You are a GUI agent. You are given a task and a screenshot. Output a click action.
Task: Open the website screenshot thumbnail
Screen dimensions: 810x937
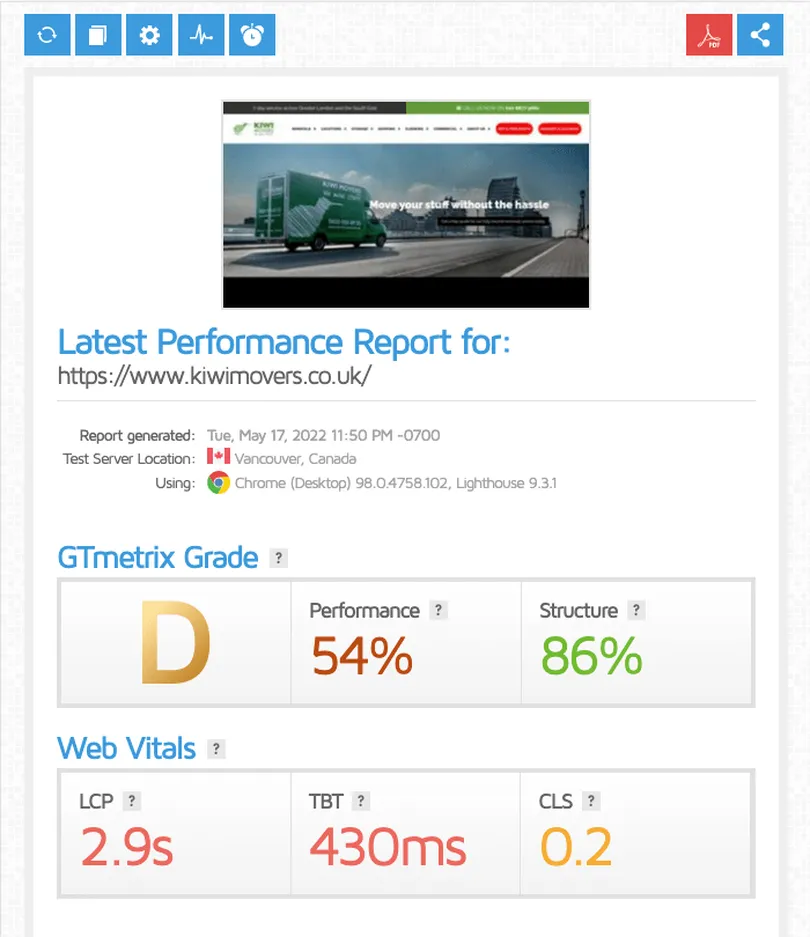pyautogui.click(x=405, y=204)
